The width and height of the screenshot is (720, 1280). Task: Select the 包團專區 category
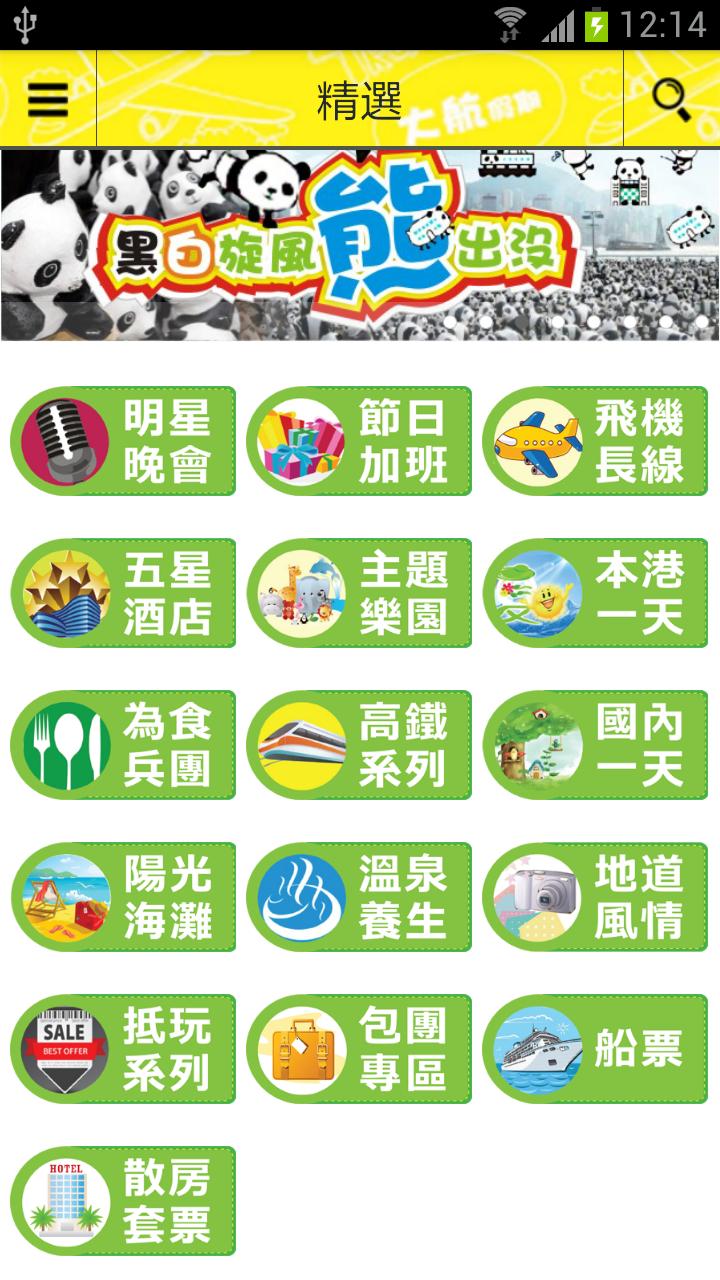[359, 1049]
